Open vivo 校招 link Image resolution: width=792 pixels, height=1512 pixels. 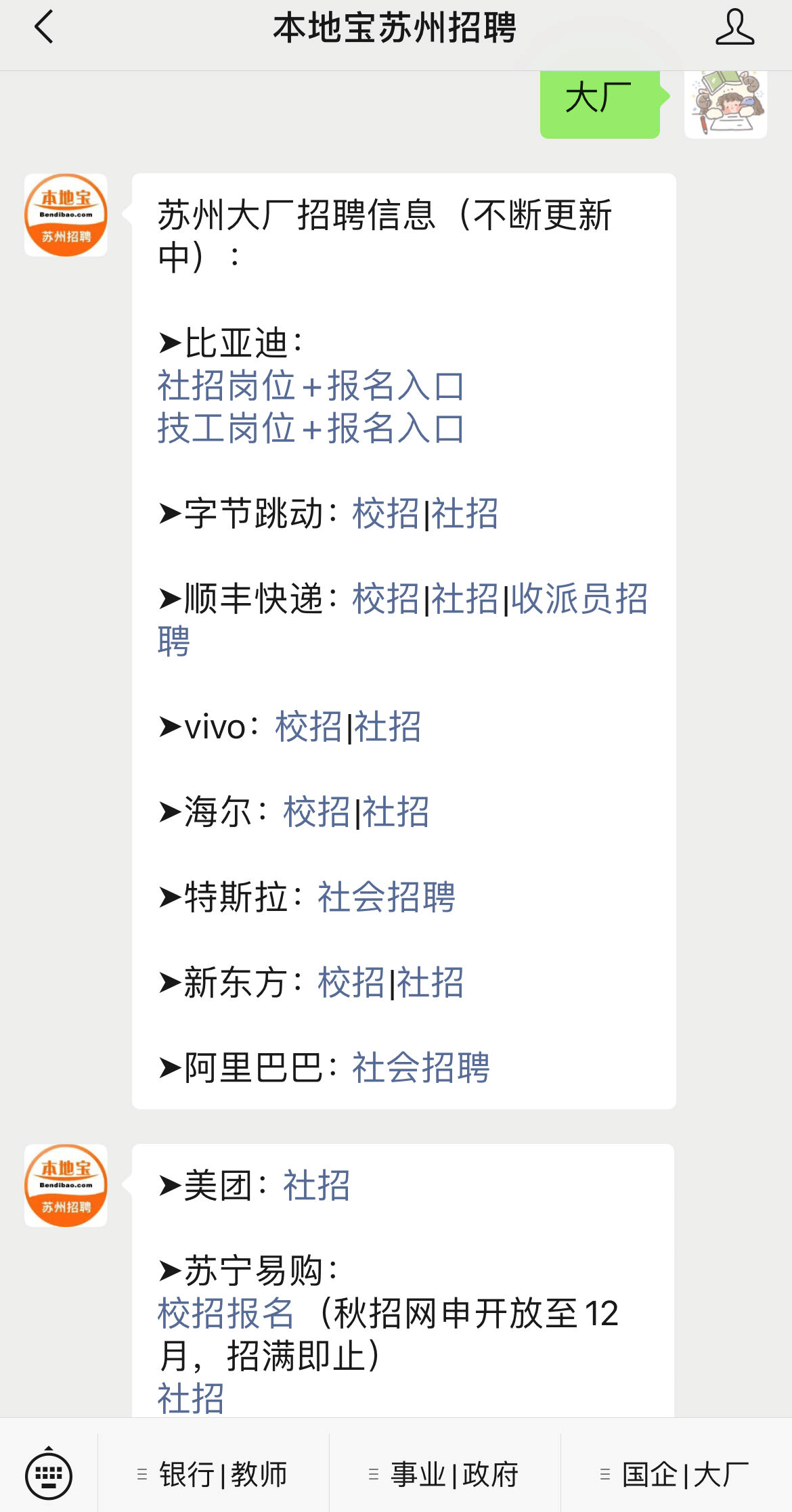[309, 727]
